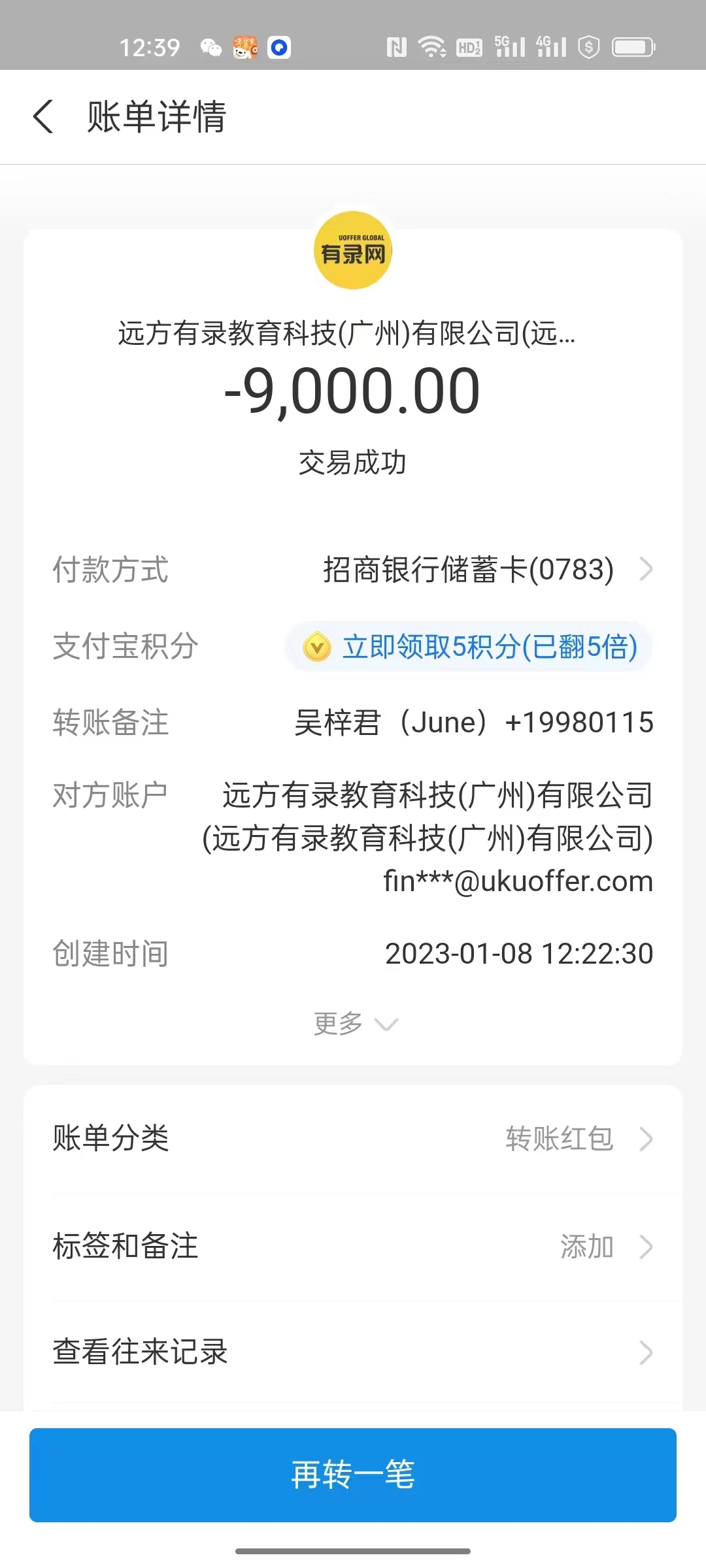View 查看往来记录 history
Image resolution: width=706 pixels, height=1568 pixels.
pos(353,1352)
